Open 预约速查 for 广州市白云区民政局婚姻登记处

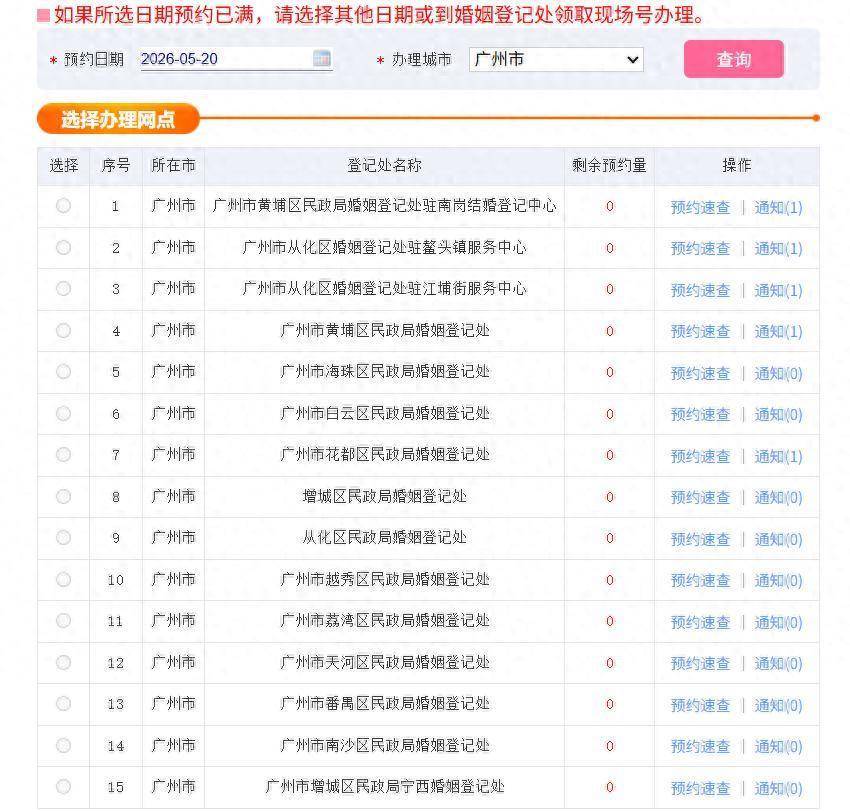click(x=700, y=415)
